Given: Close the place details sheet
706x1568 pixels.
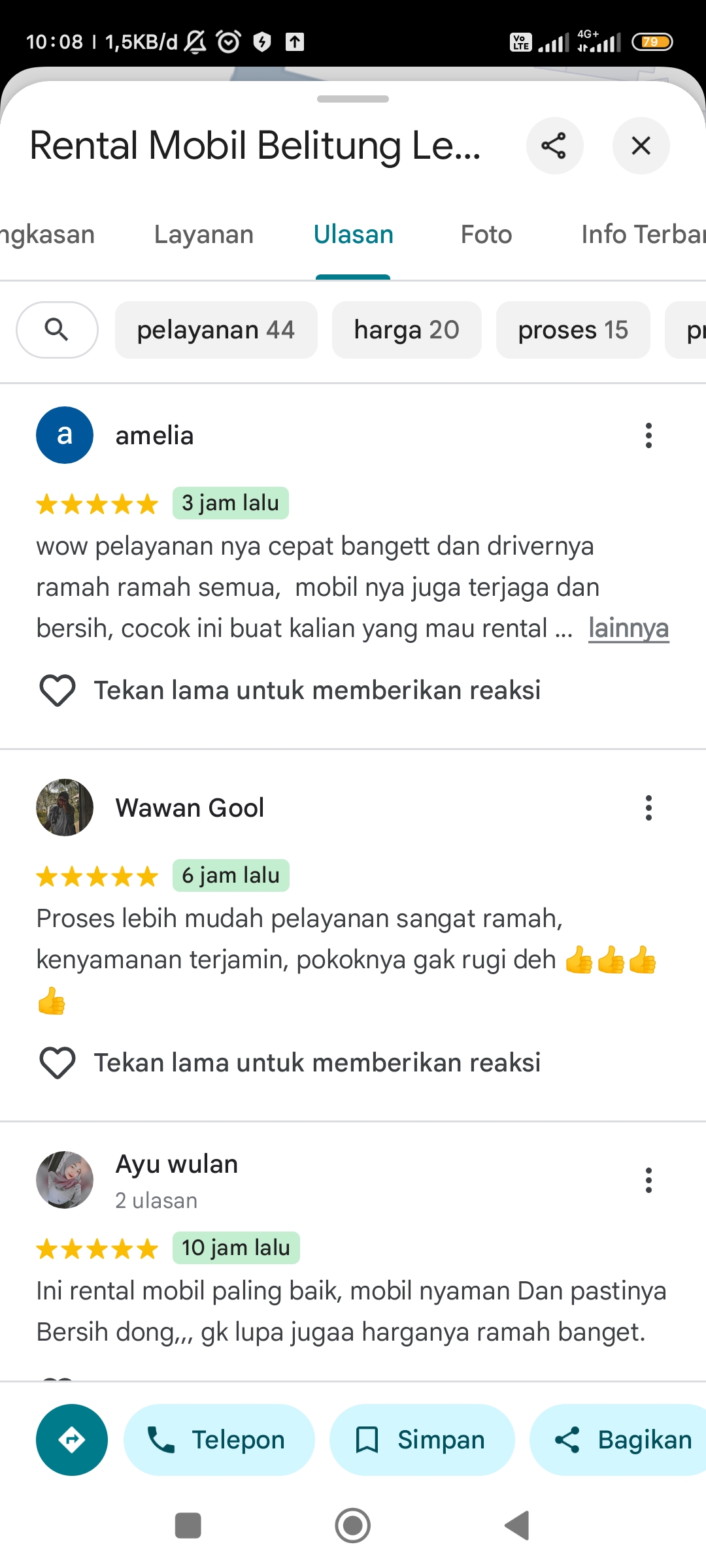Looking at the screenshot, I should pyautogui.click(x=641, y=146).
